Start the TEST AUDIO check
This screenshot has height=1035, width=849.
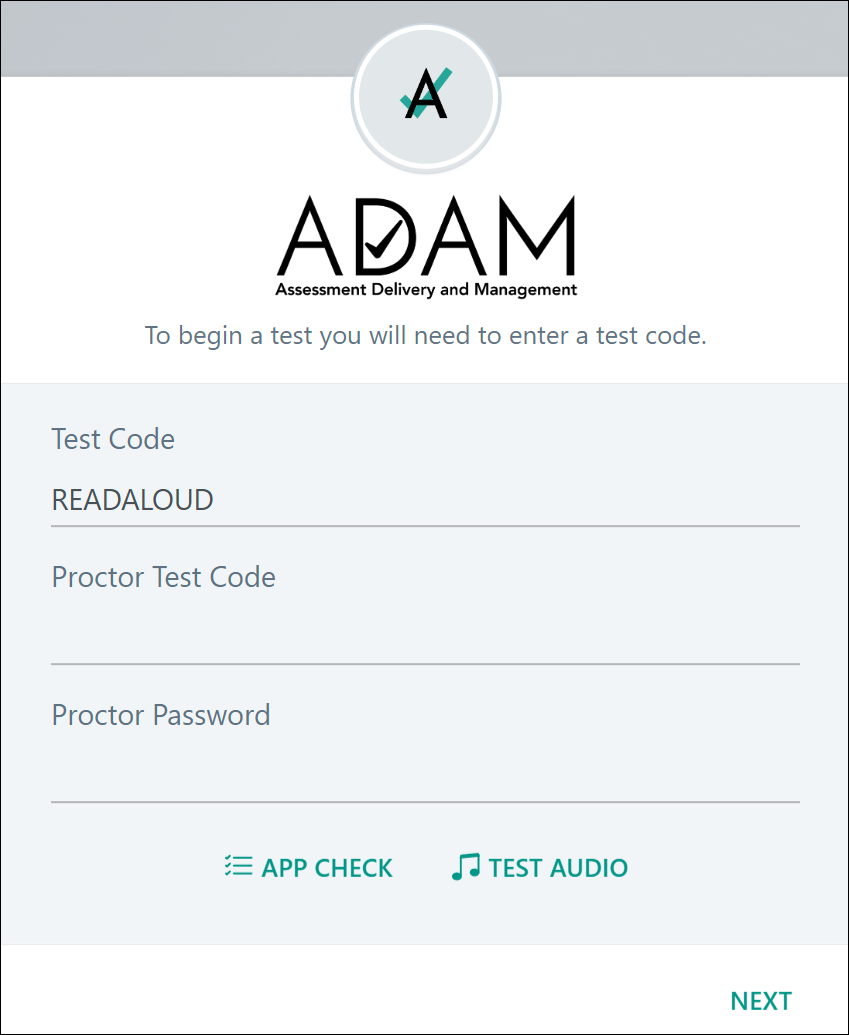pyautogui.click(x=557, y=867)
